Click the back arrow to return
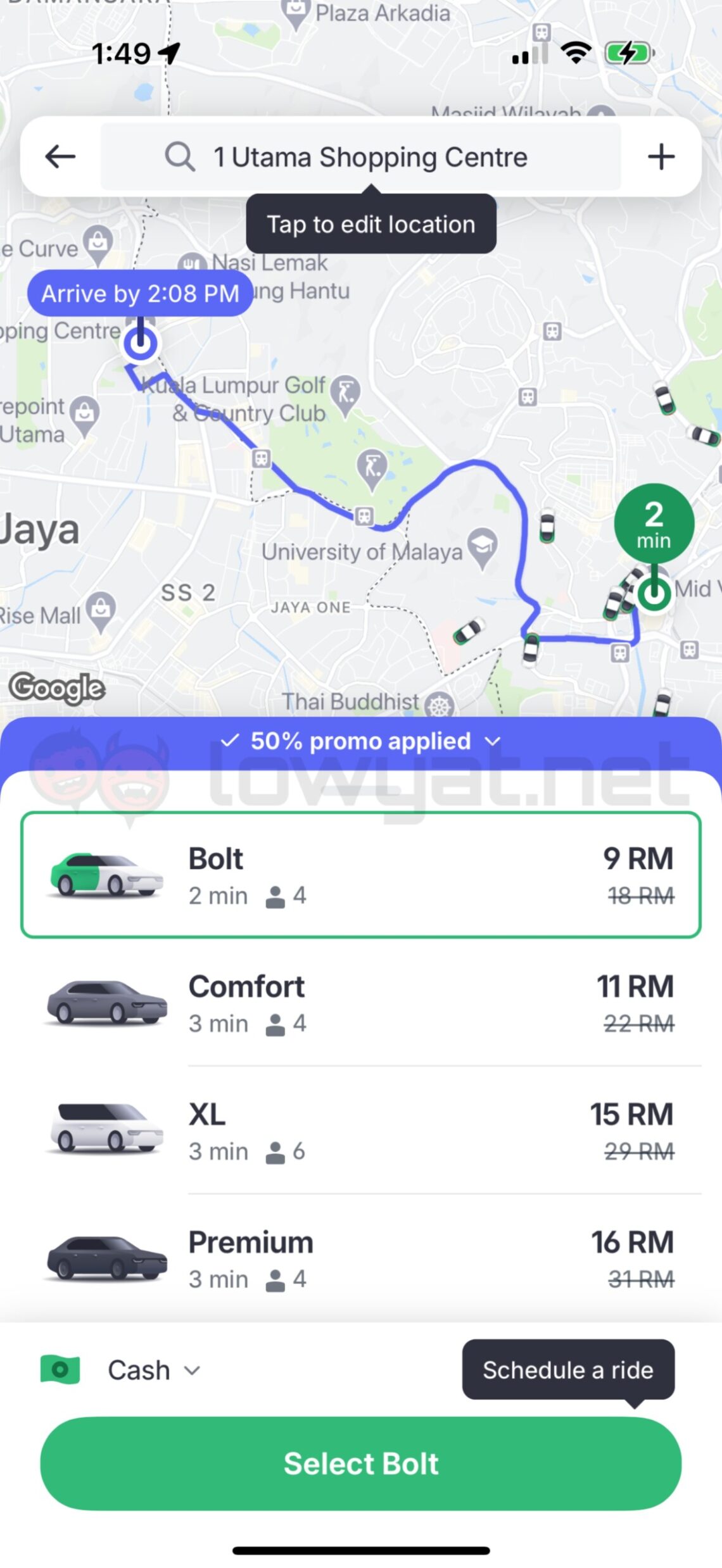 pyautogui.click(x=59, y=156)
